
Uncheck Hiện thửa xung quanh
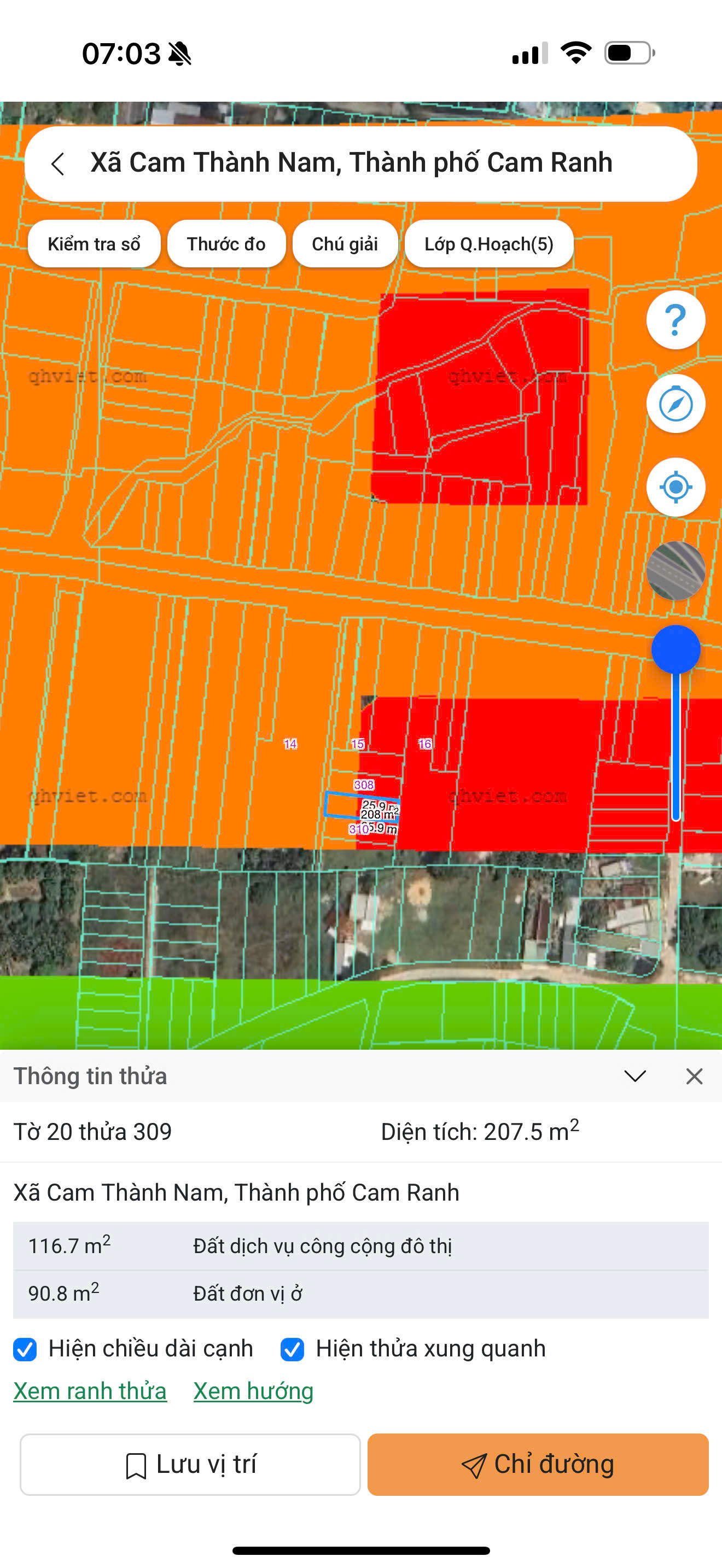coord(292,1349)
